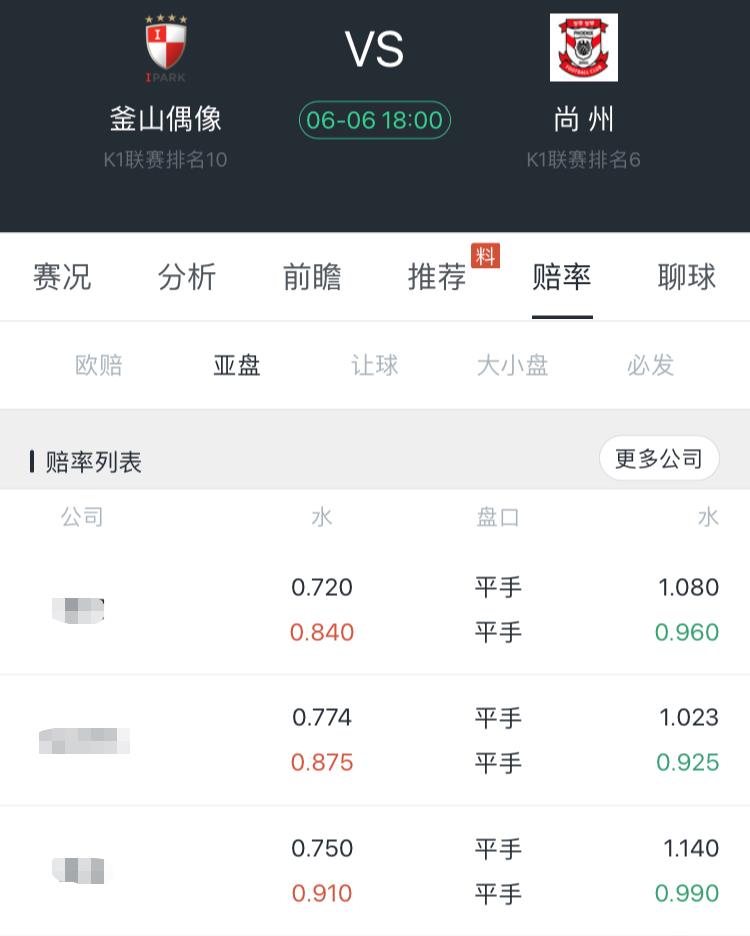
Task: Click the Sangju Phoenix team crest logo
Action: [x=583, y=45]
